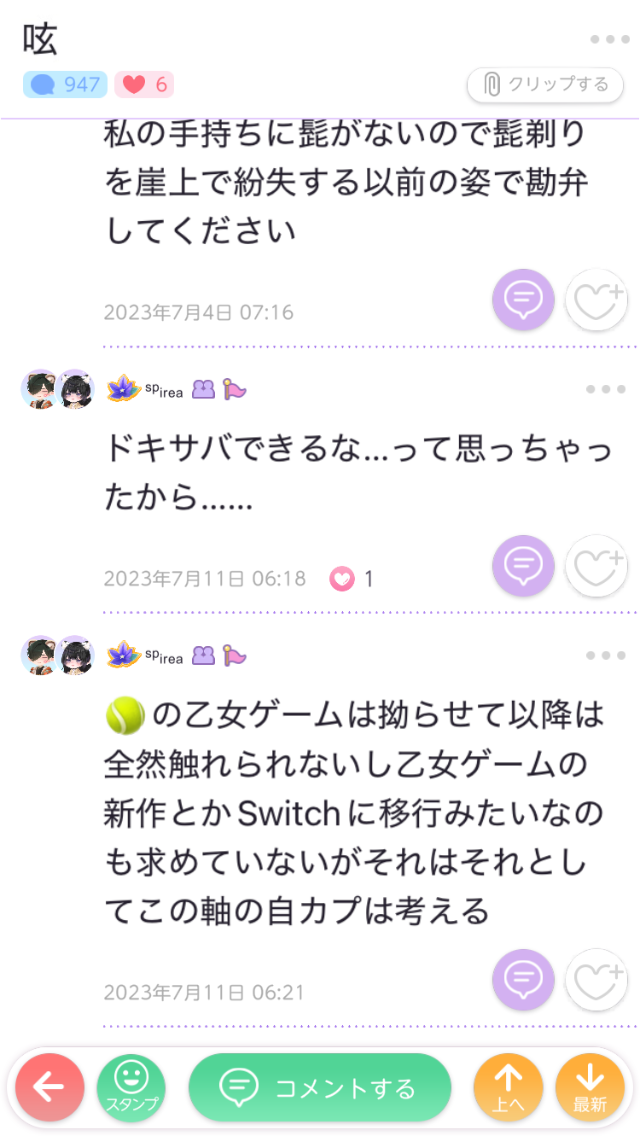Tap コメントする to write a comment
This screenshot has width=640, height=1136.
[320, 1088]
